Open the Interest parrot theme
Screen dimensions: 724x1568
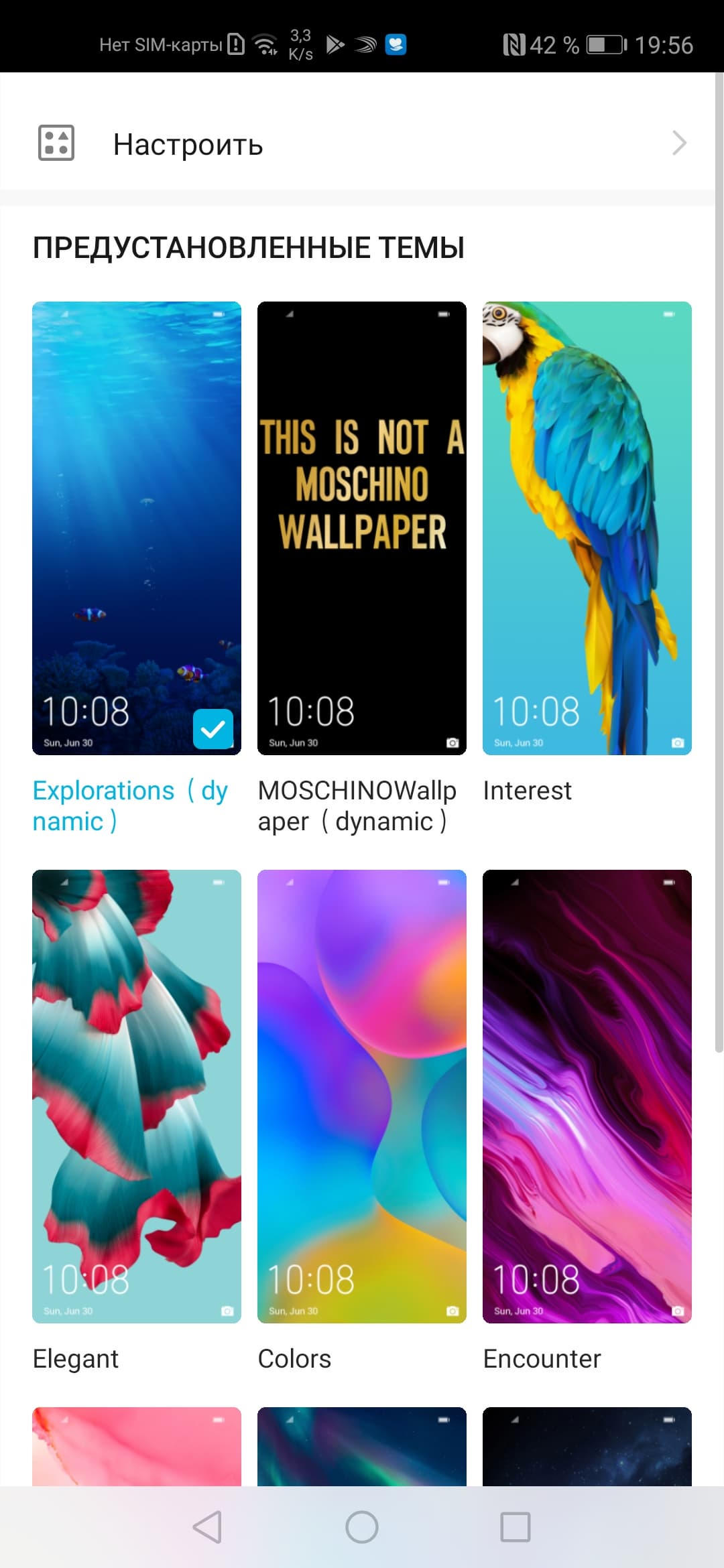(x=587, y=528)
